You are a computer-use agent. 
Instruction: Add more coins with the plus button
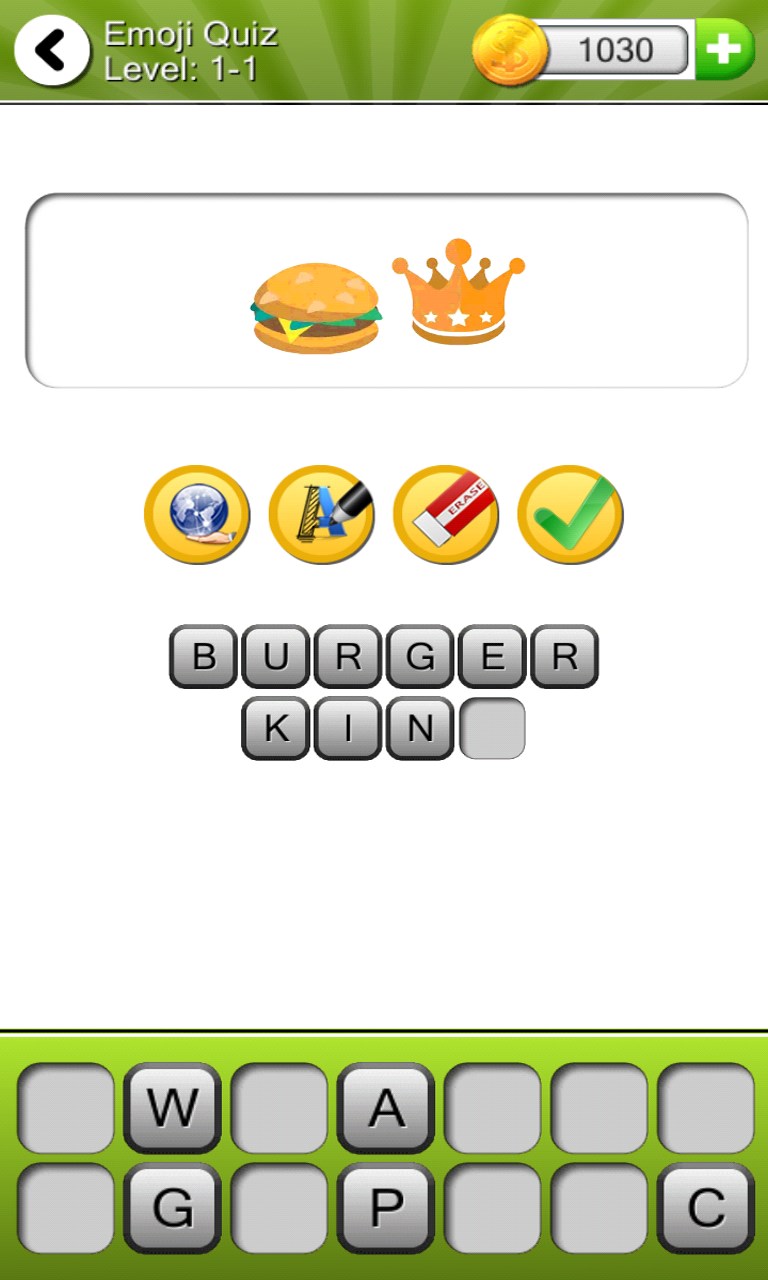point(724,49)
